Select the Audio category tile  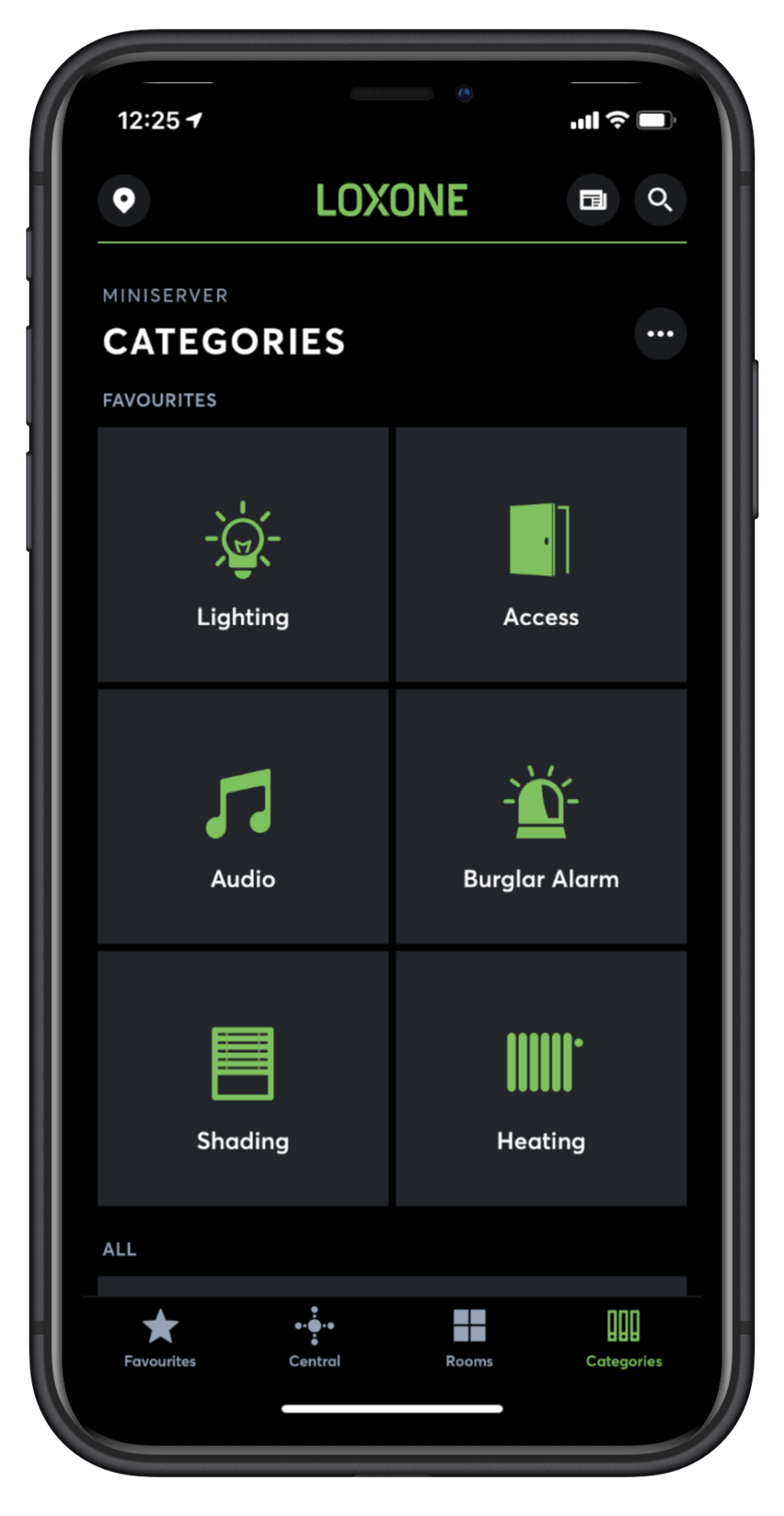click(x=243, y=816)
